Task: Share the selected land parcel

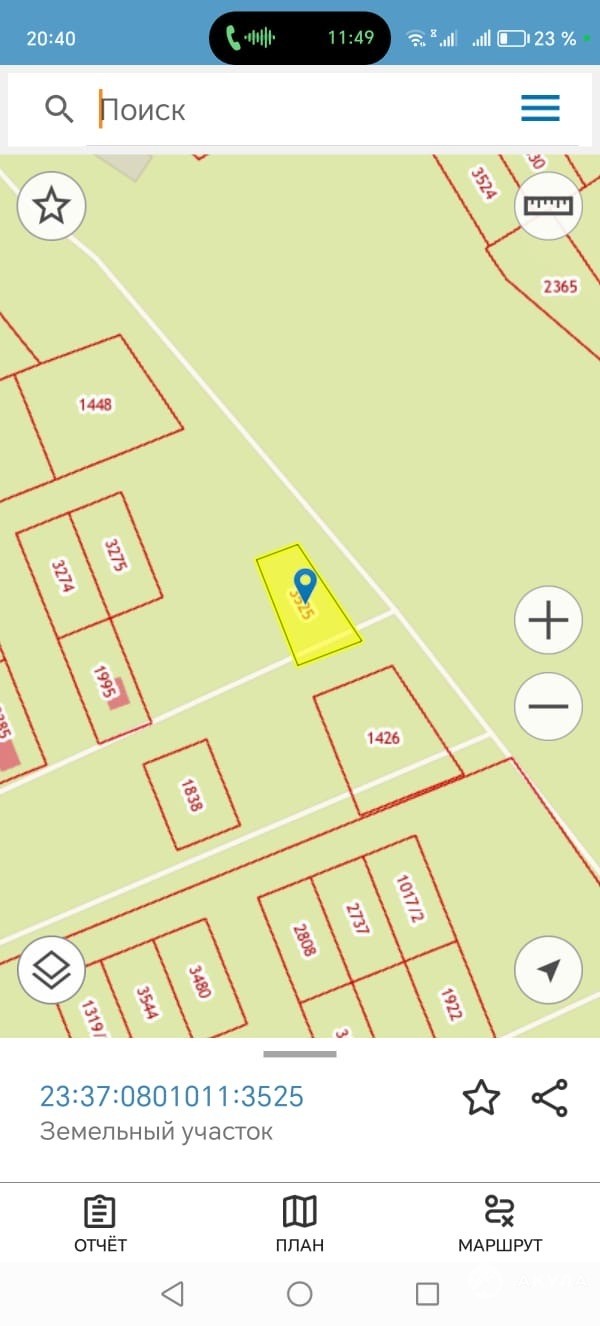Action: tap(550, 1097)
